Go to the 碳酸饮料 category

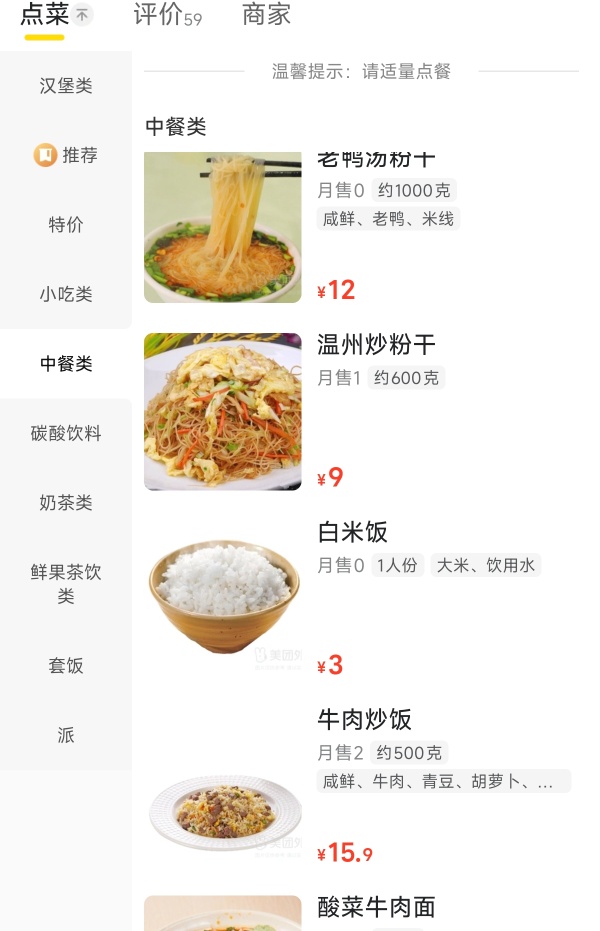pos(66,433)
